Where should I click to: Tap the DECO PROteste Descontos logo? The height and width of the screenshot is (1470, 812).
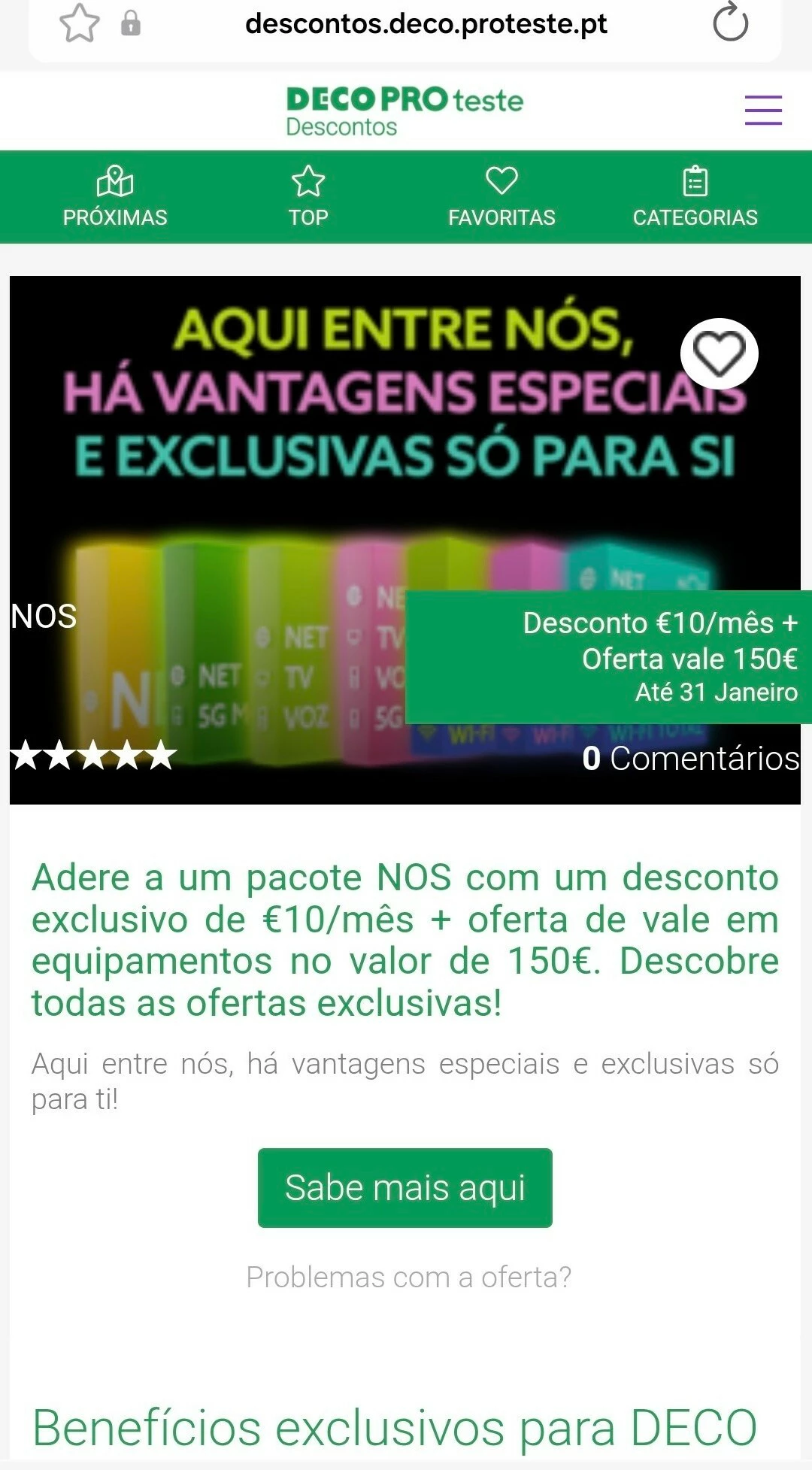point(404,111)
